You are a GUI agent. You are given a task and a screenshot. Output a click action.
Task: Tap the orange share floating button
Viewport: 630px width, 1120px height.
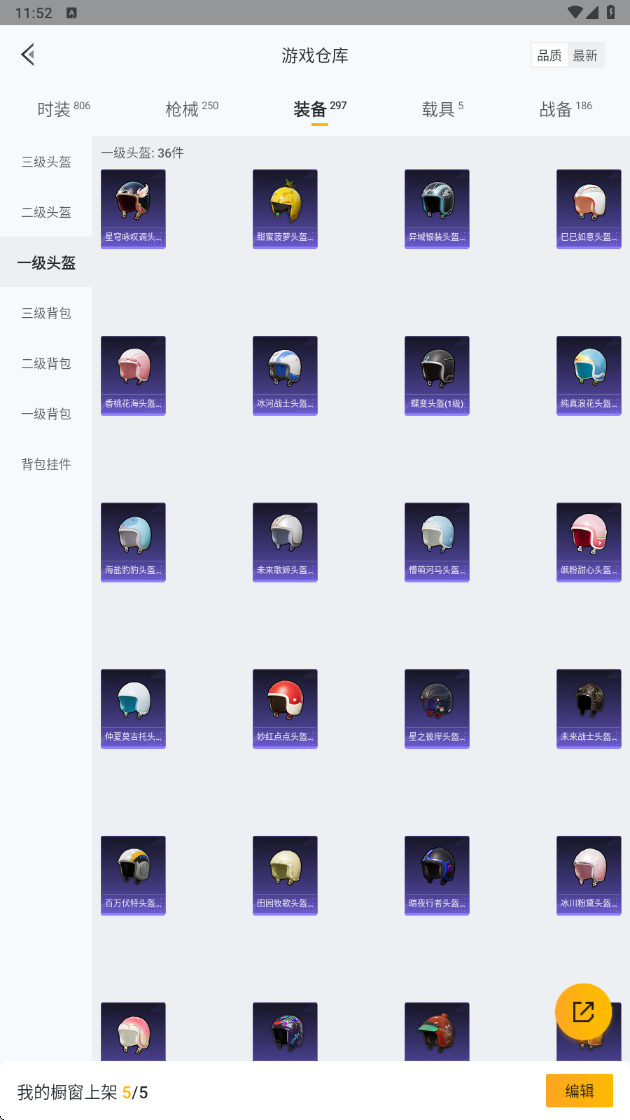pos(583,1011)
